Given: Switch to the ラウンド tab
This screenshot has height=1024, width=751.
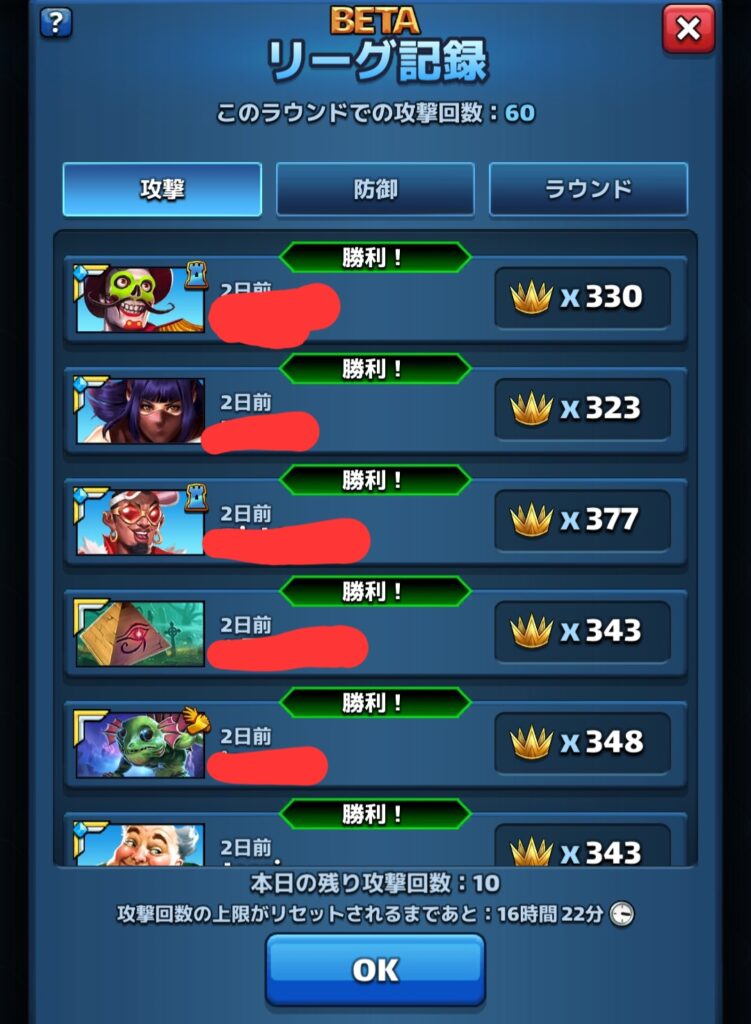Looking at the screenshot, I should coord(588,189).
